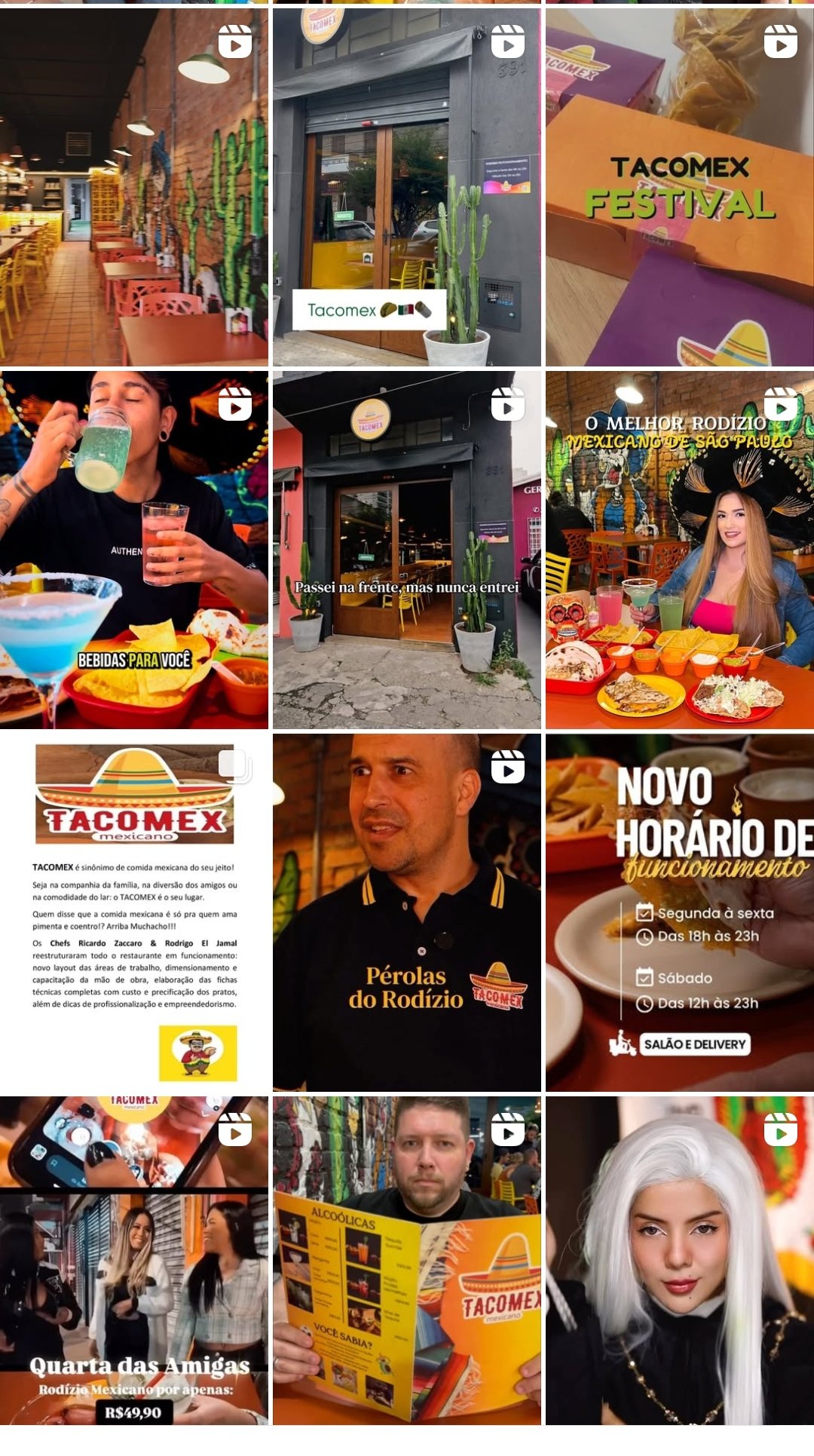Open the reel of man holding Tacomex menu
The width and height of the screenshot is (814, 1456).
[406, 1261]
